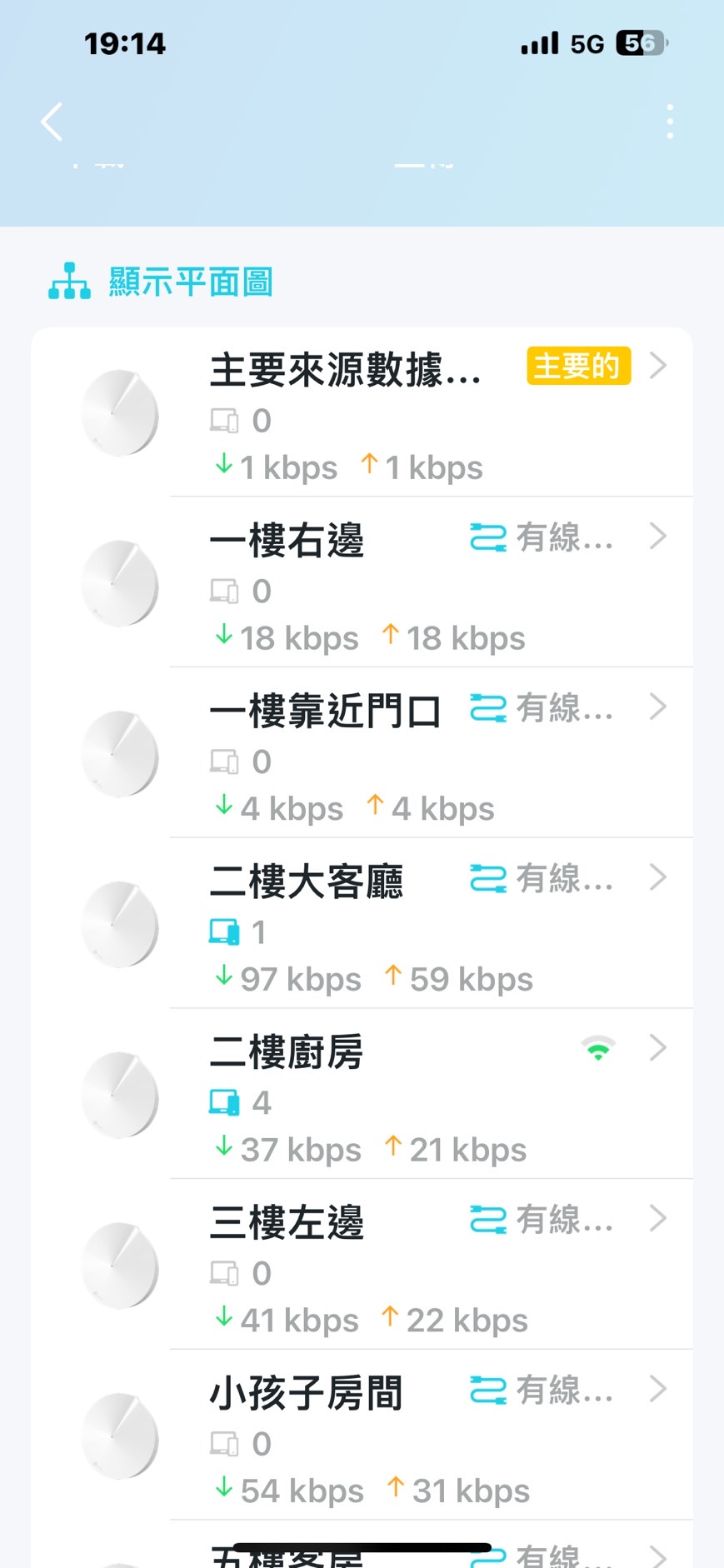The height and width of the screenshot is (1568, 724).
Task: Tap the back arrow at top left
Action: [52, 121]
